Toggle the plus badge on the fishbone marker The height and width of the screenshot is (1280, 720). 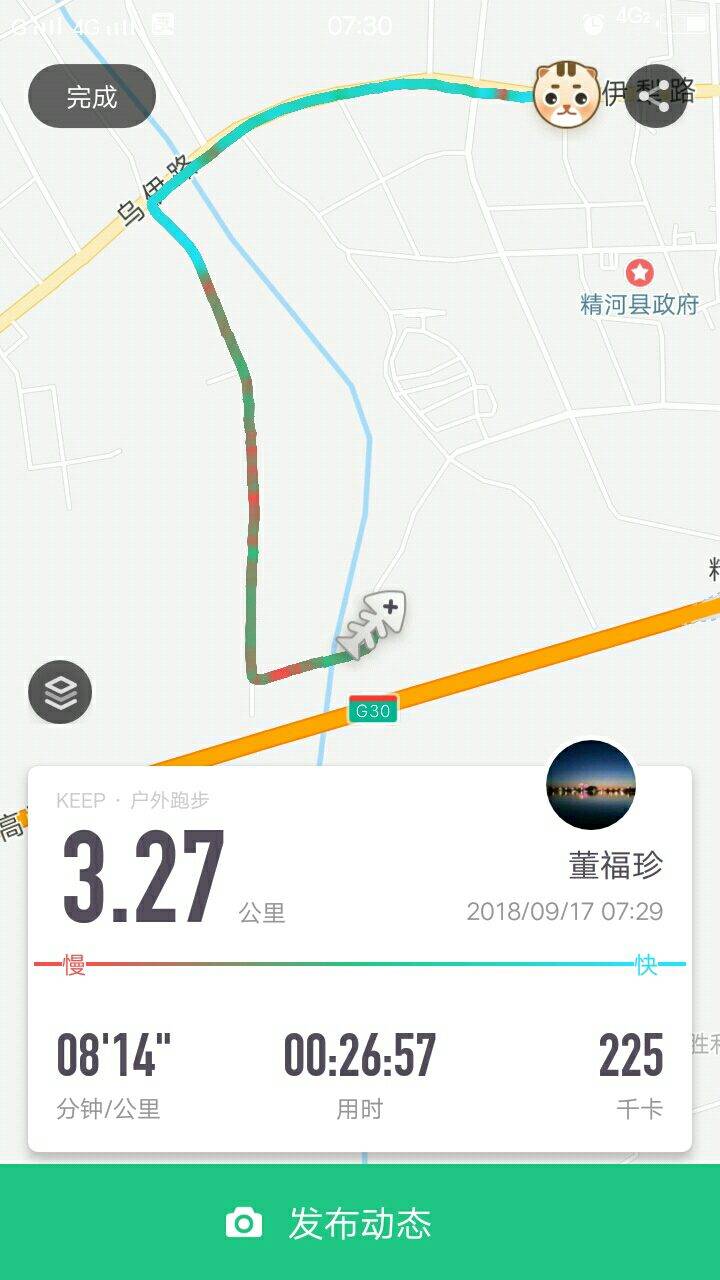coord(391,605)
